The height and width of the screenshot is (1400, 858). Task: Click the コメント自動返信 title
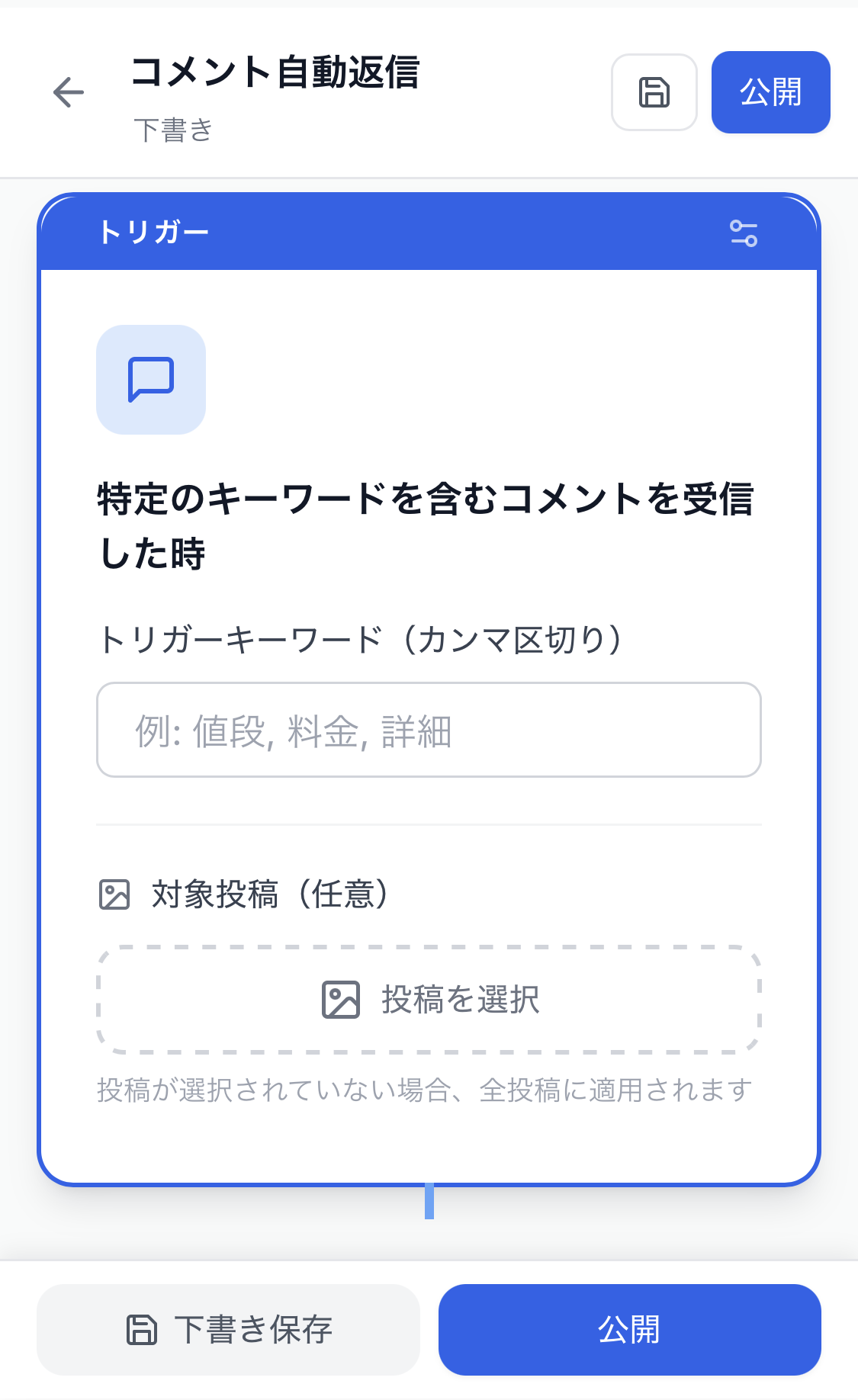coord(275,73)
